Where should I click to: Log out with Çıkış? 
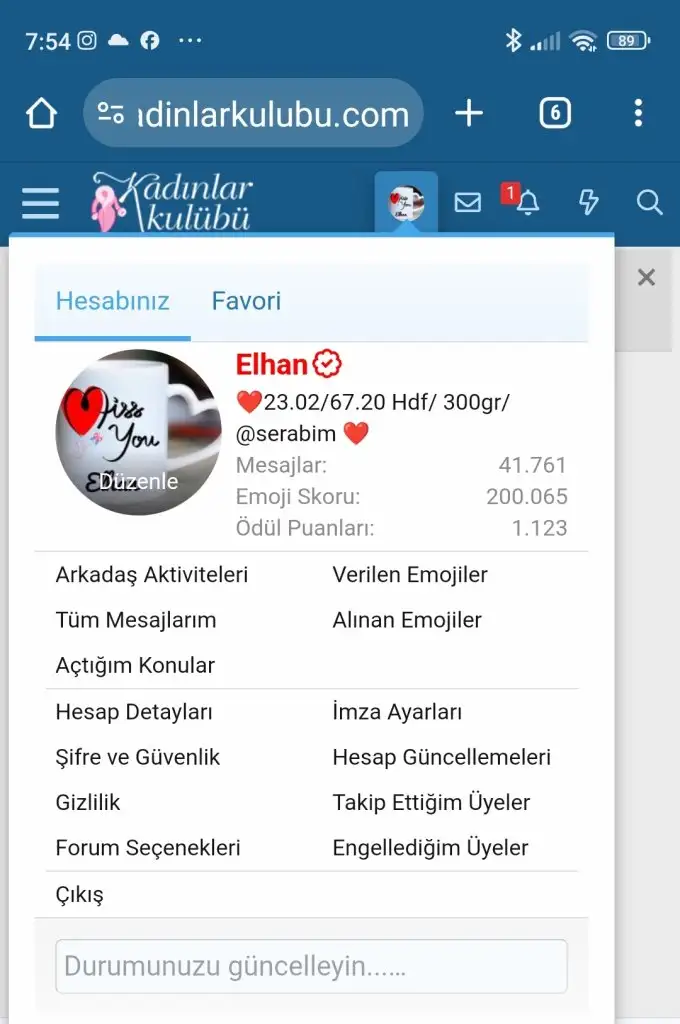click(x=80, y=894)
